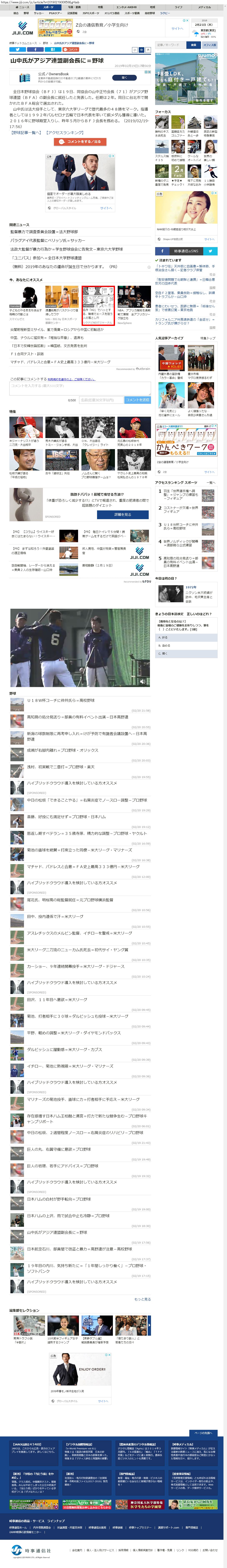Jump up with the ページの先頭へ button

coord(203,1433)
